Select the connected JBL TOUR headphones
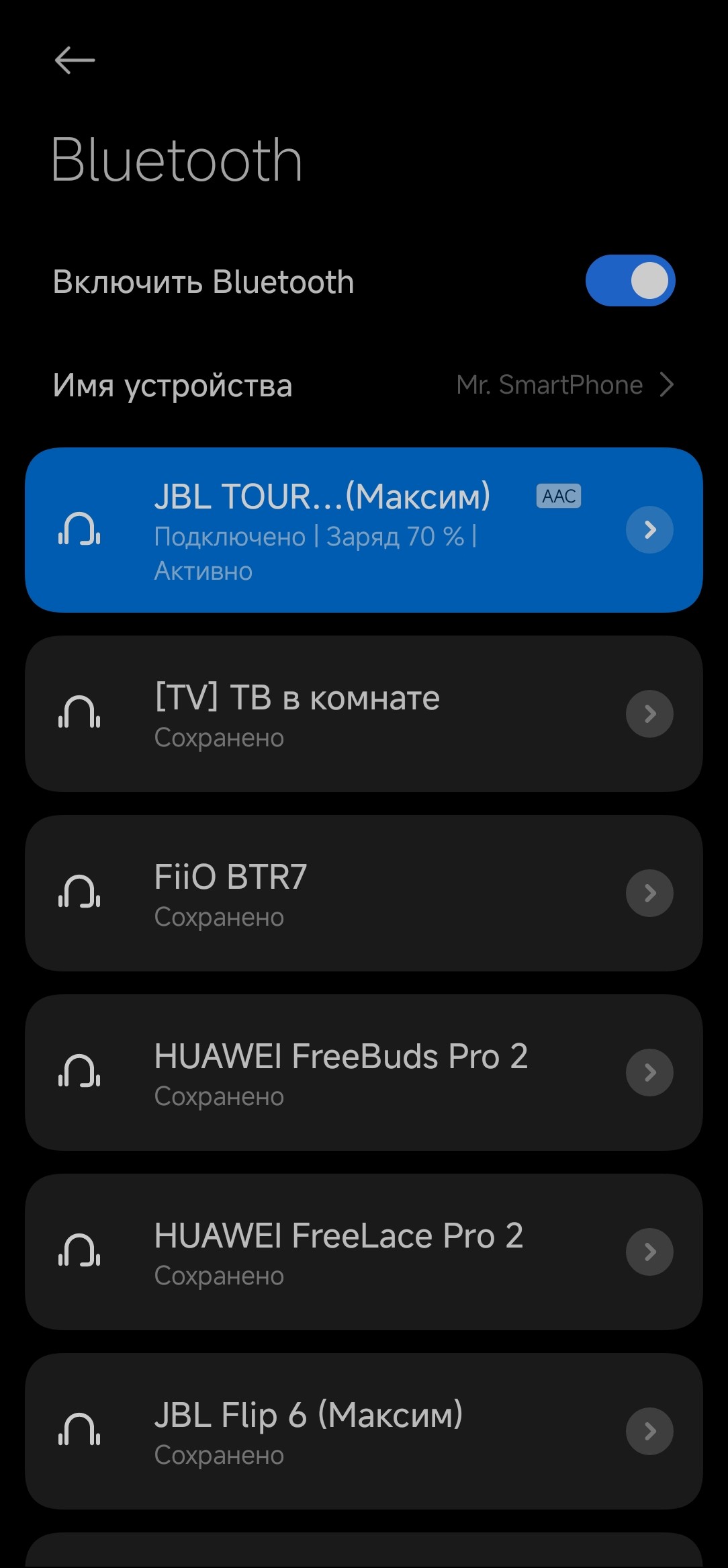The height and width of the screenshot is (1568, 728). click(322, 530)
